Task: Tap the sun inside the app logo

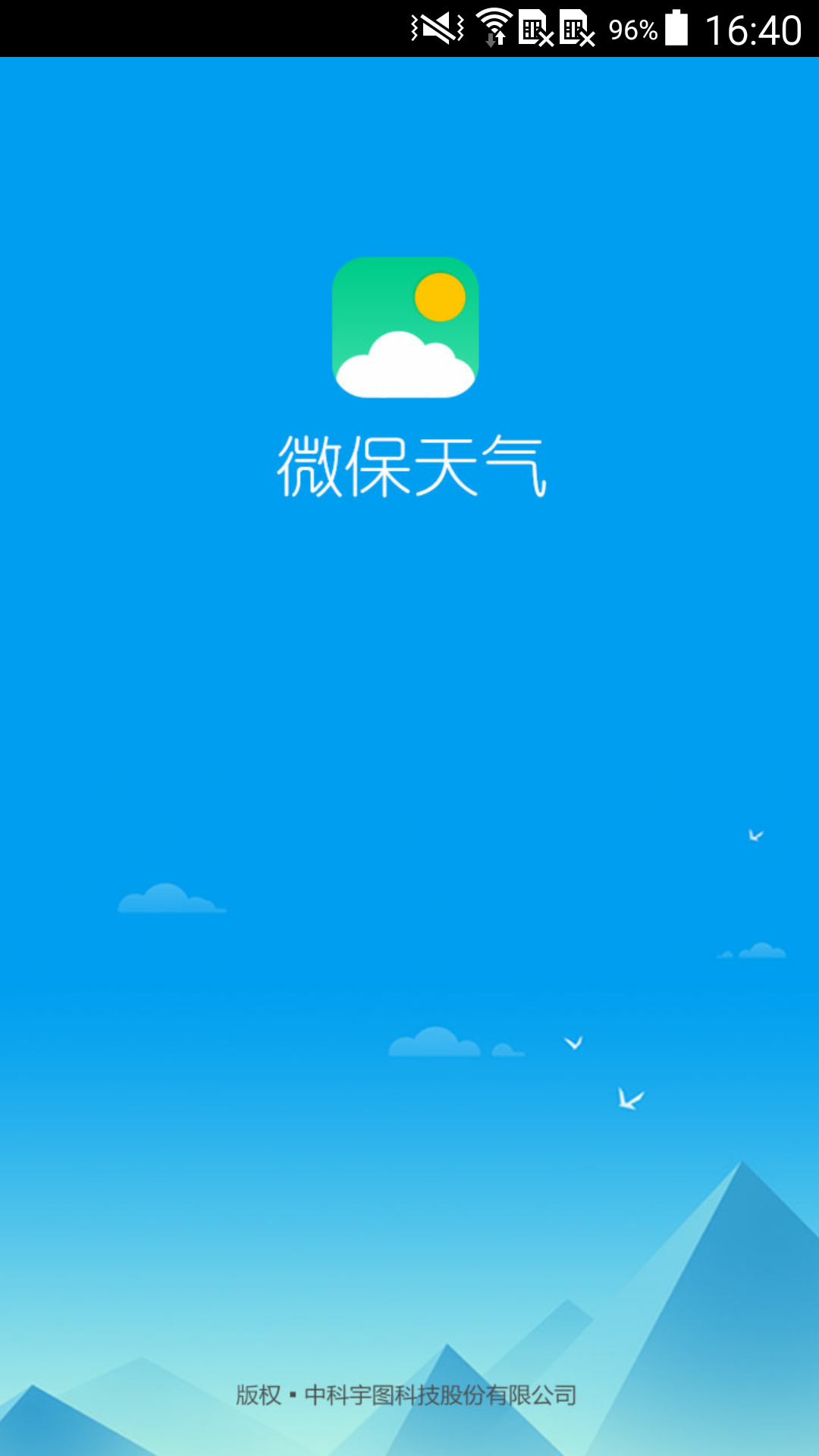Action: (440, 298)
